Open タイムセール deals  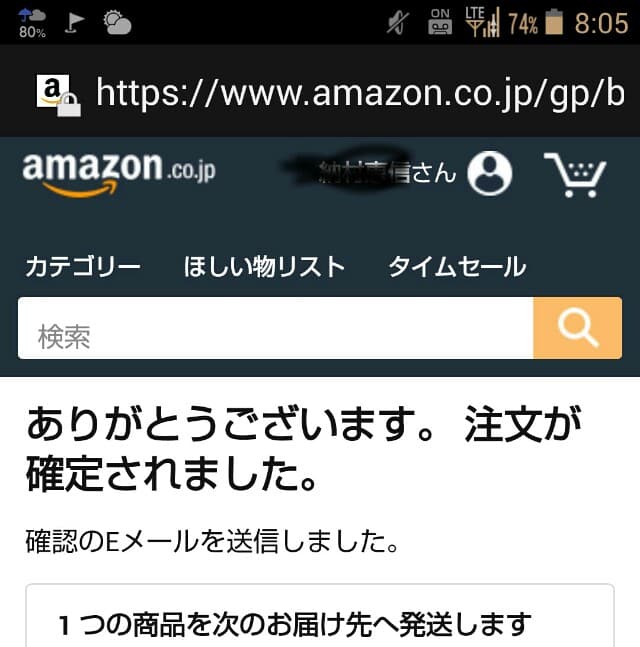pos(456,267)
